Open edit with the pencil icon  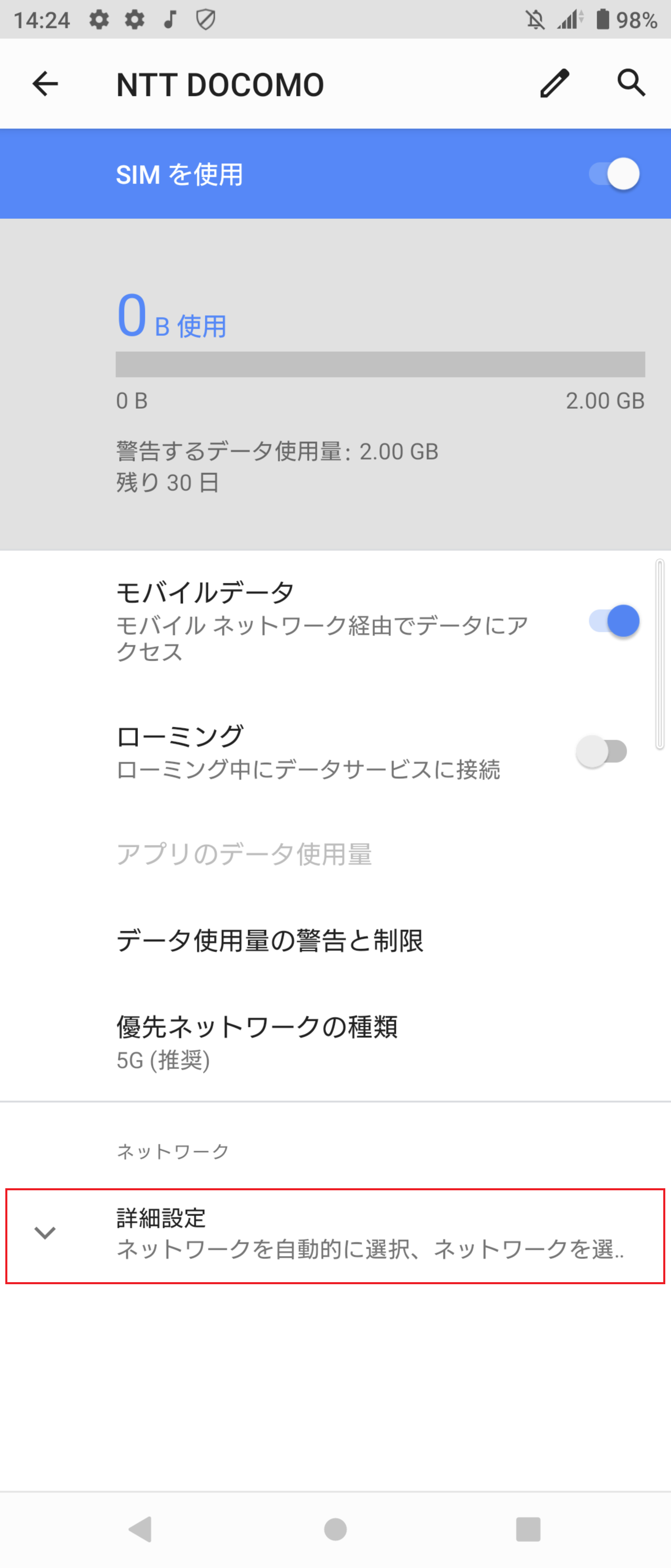coord(555,83)
